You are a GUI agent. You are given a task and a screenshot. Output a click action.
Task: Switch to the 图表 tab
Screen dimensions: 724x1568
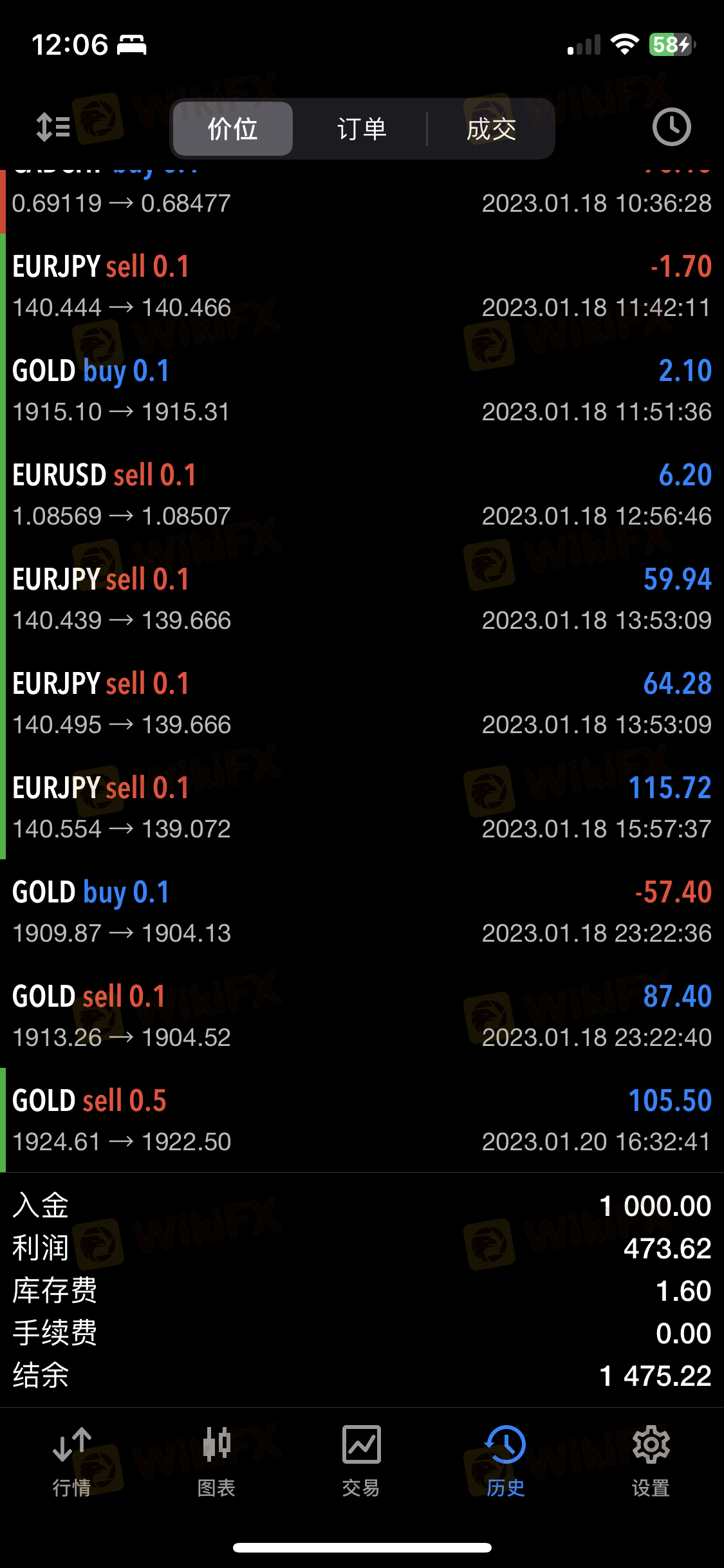[216, 1461]
